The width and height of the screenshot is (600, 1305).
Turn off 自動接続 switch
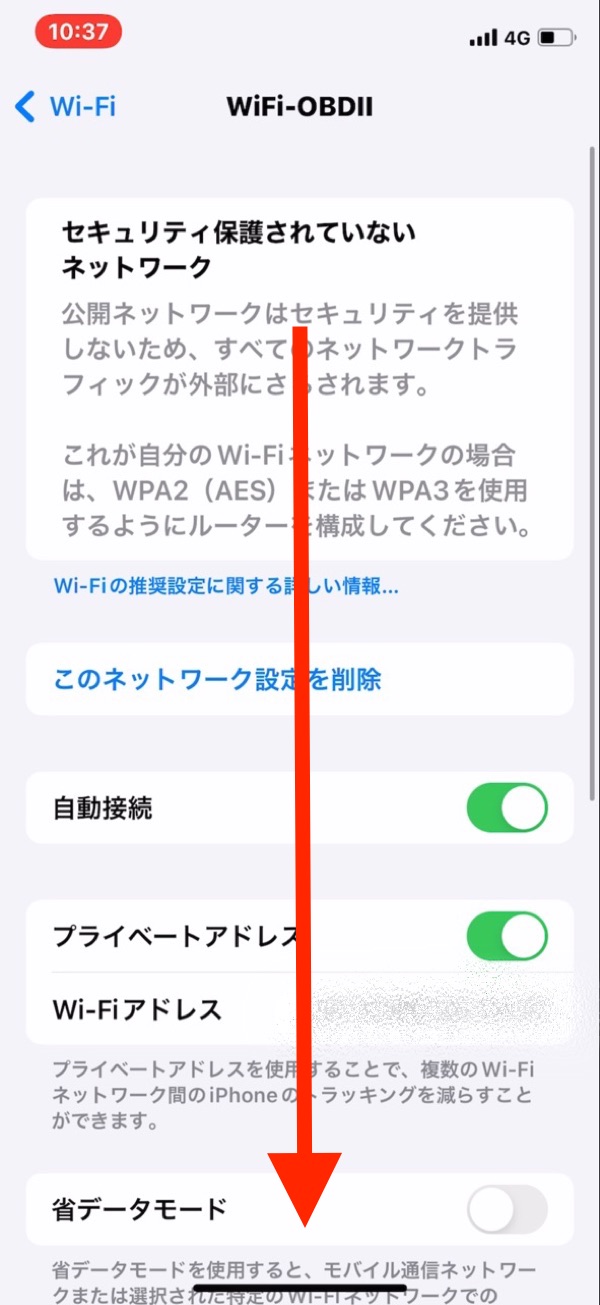[x=507, y=808]
